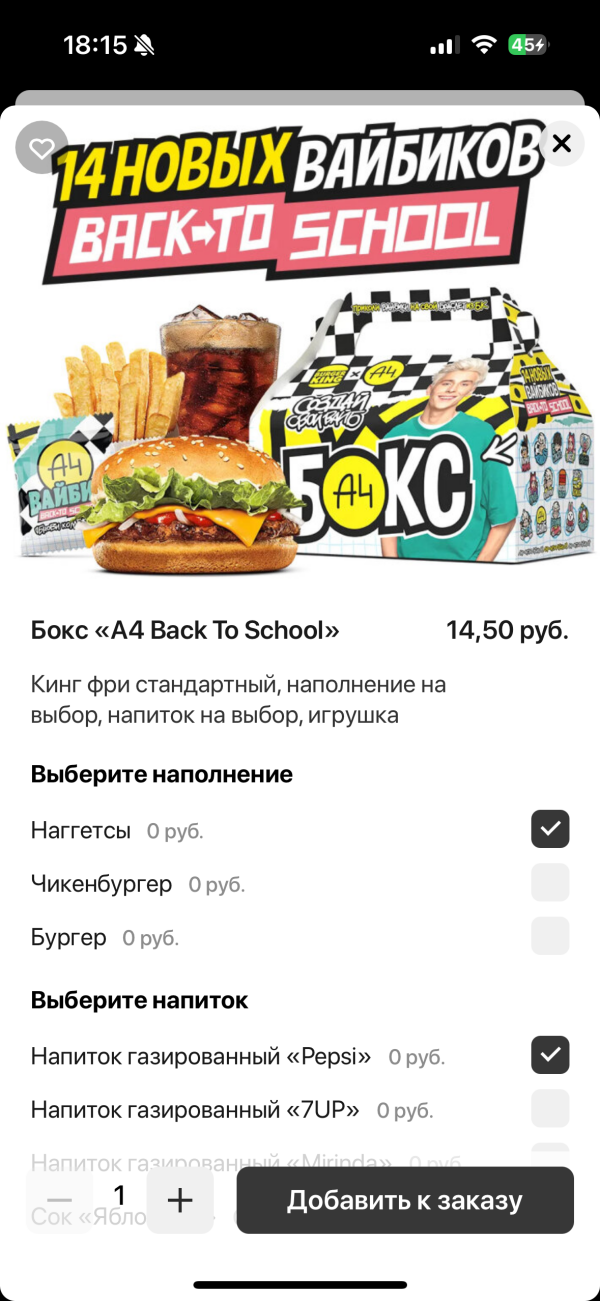Pick 7UP as the drink
The image size is (600, 1301).
550,1108
